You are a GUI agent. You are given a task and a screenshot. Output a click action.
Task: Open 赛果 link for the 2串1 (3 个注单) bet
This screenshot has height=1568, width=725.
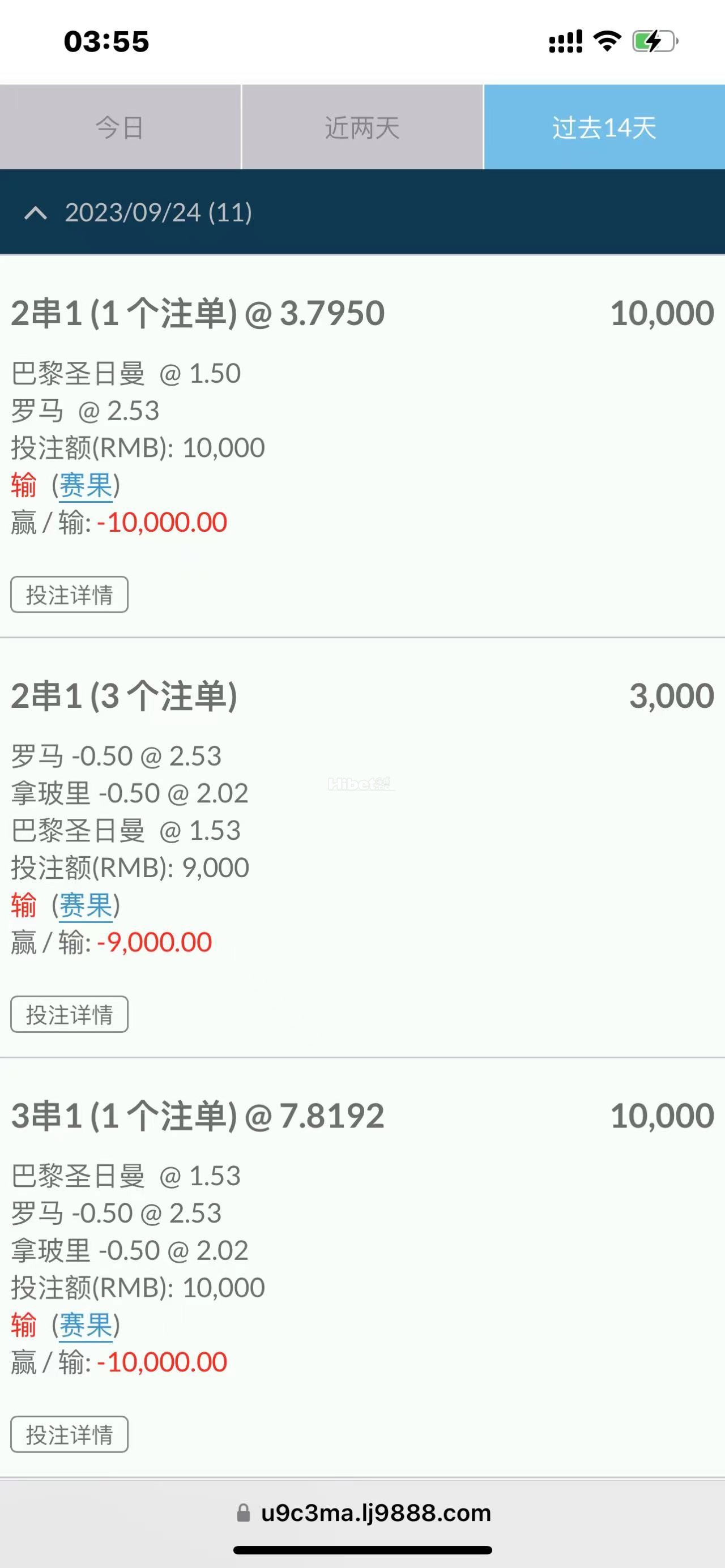(x=86, y=905)
